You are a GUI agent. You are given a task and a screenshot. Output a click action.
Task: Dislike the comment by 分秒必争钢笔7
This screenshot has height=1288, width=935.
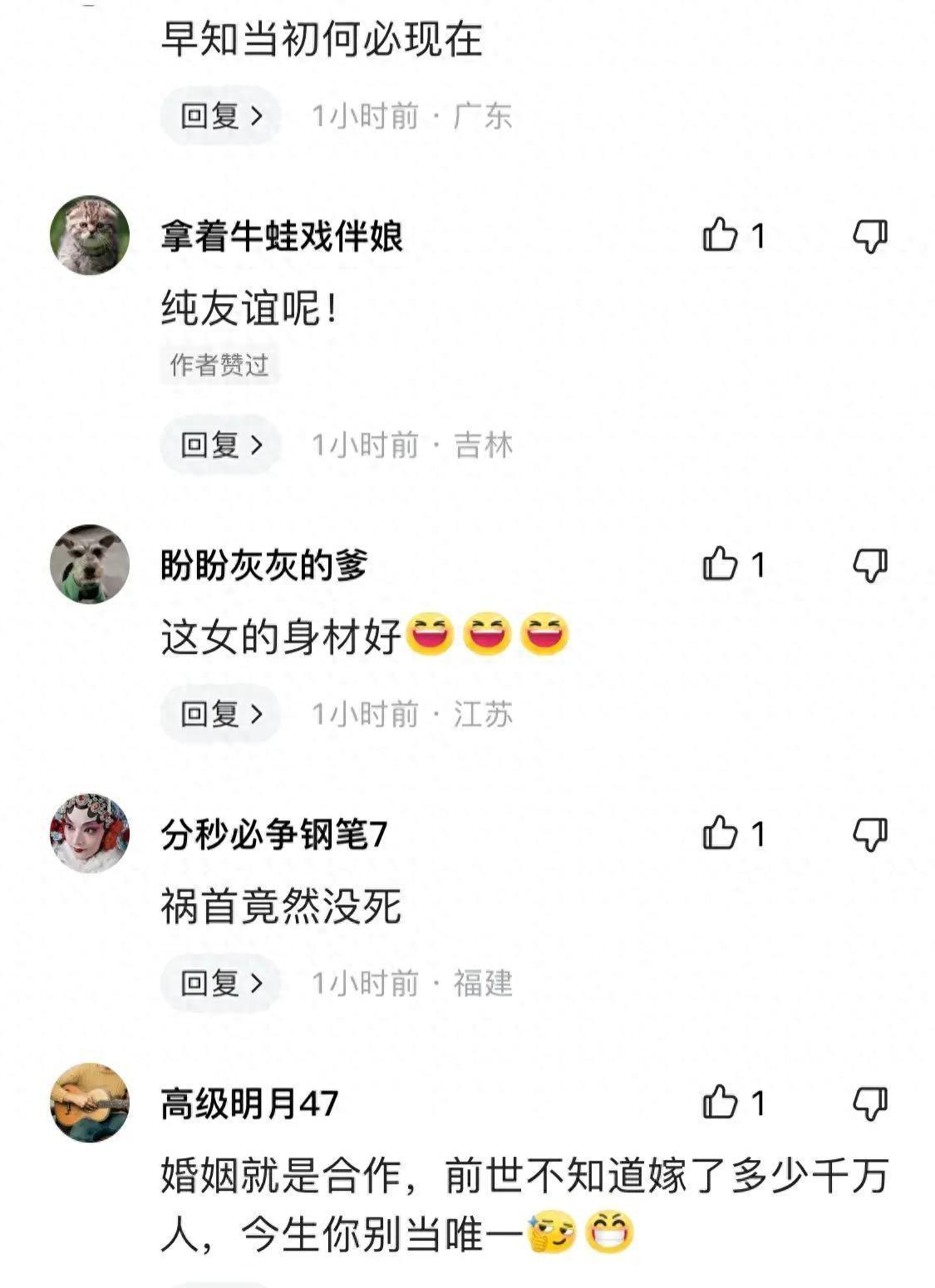tap(870, 834)
